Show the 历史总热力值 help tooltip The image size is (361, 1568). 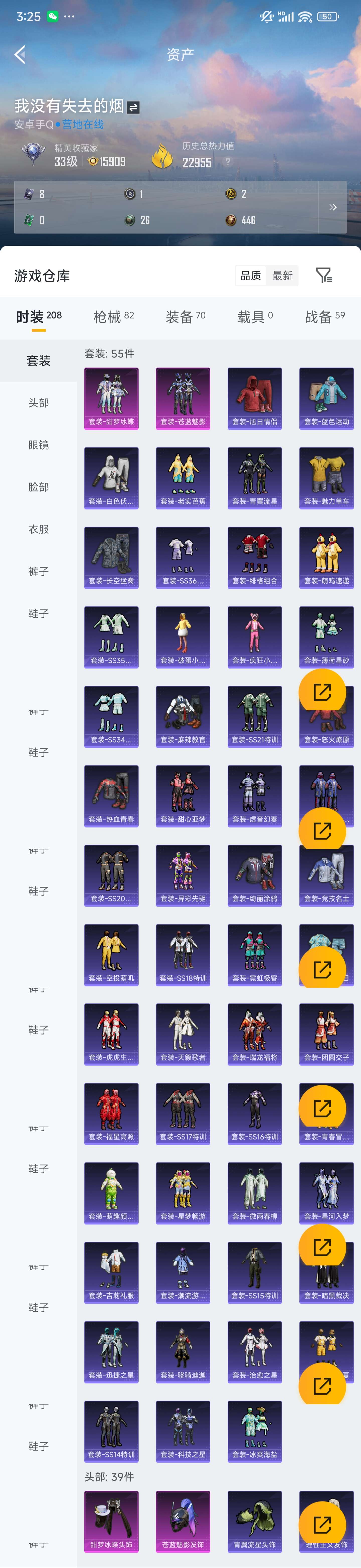(228, 162)
